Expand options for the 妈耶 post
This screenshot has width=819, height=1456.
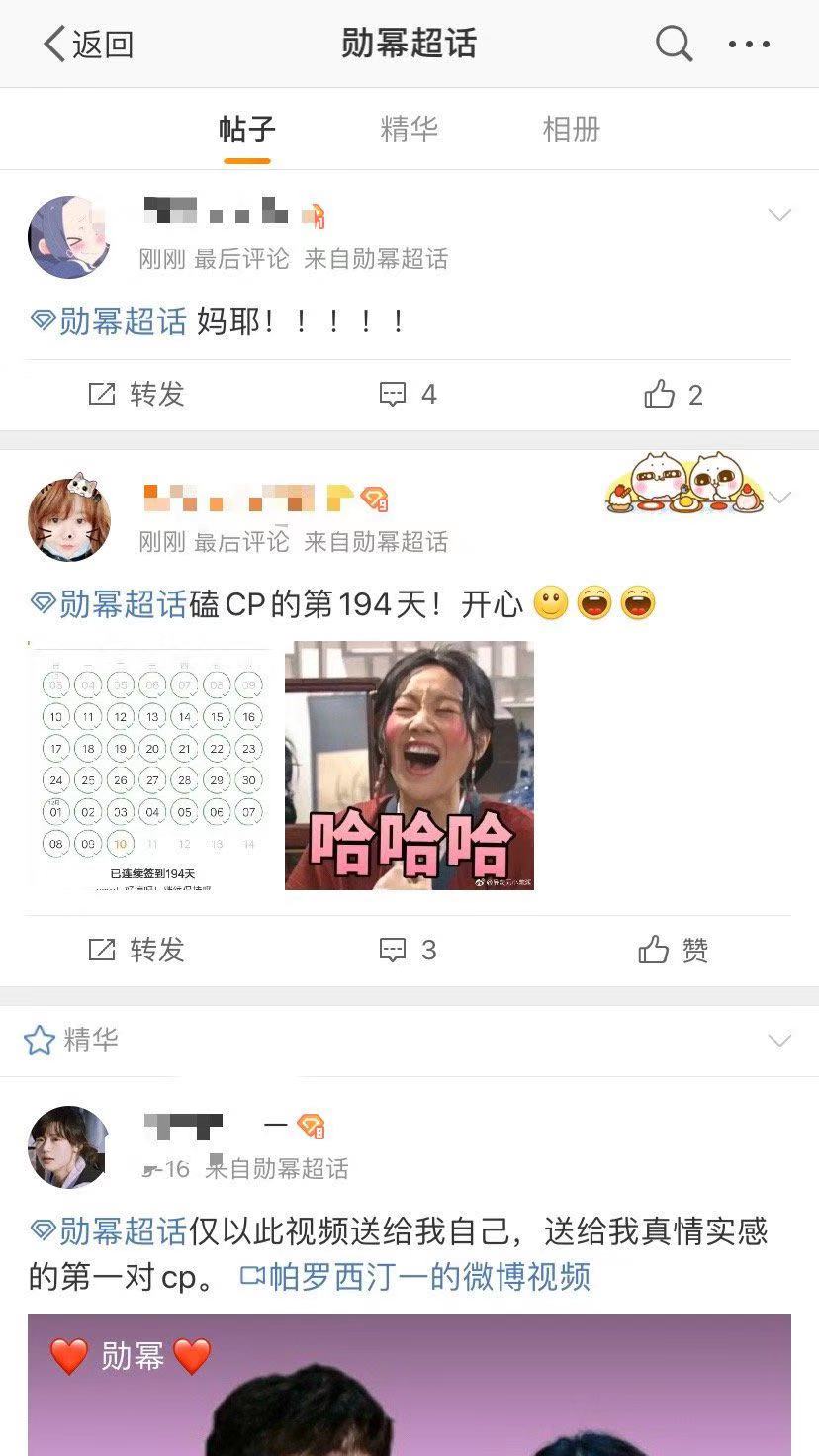pyautogui.click(x=779, y=215)
